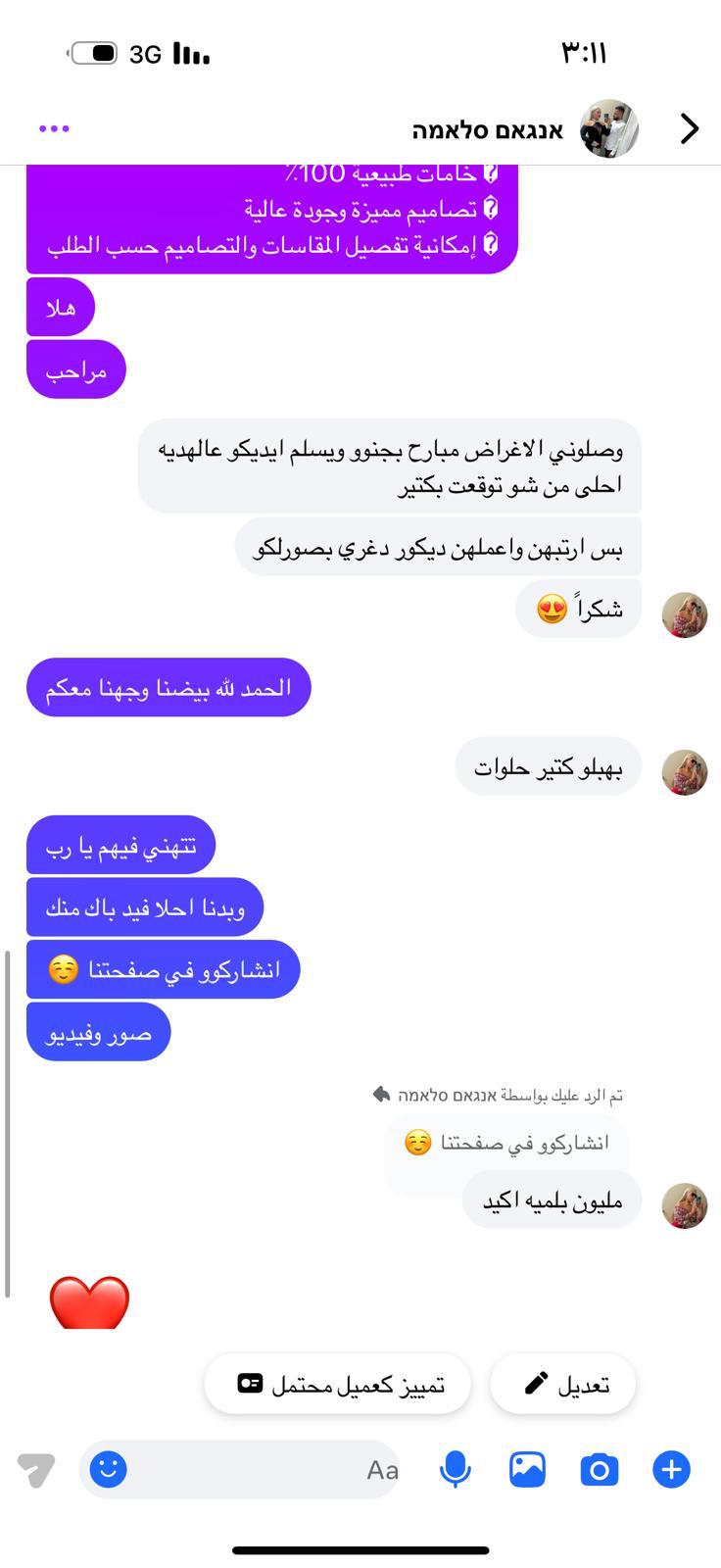
Task: Open the three-dot options menu
Action: pyautogui.click(x=54, y=128)
